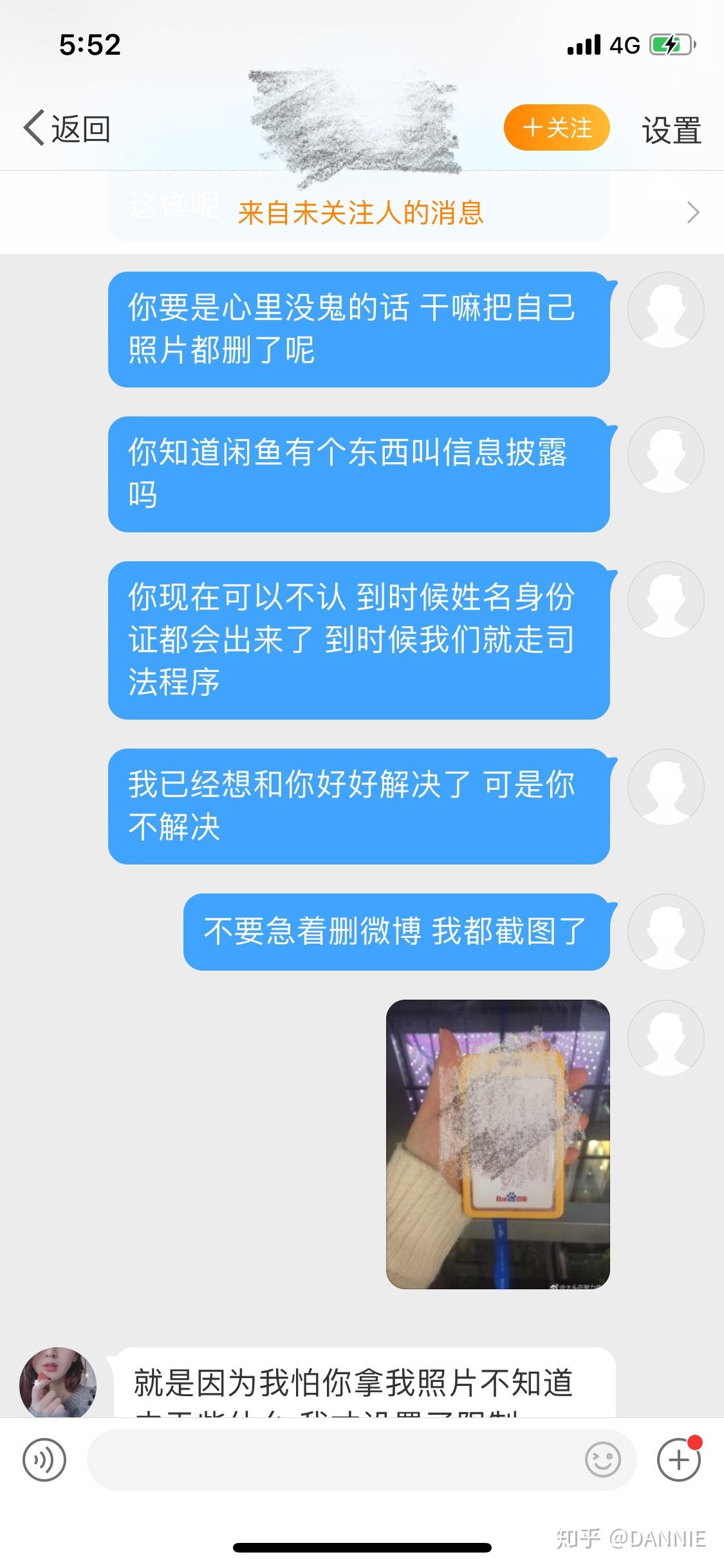This screenshot has height=1568, width=724.
Task: View the sent badge photo
Action: click(x=497, y=1144)
